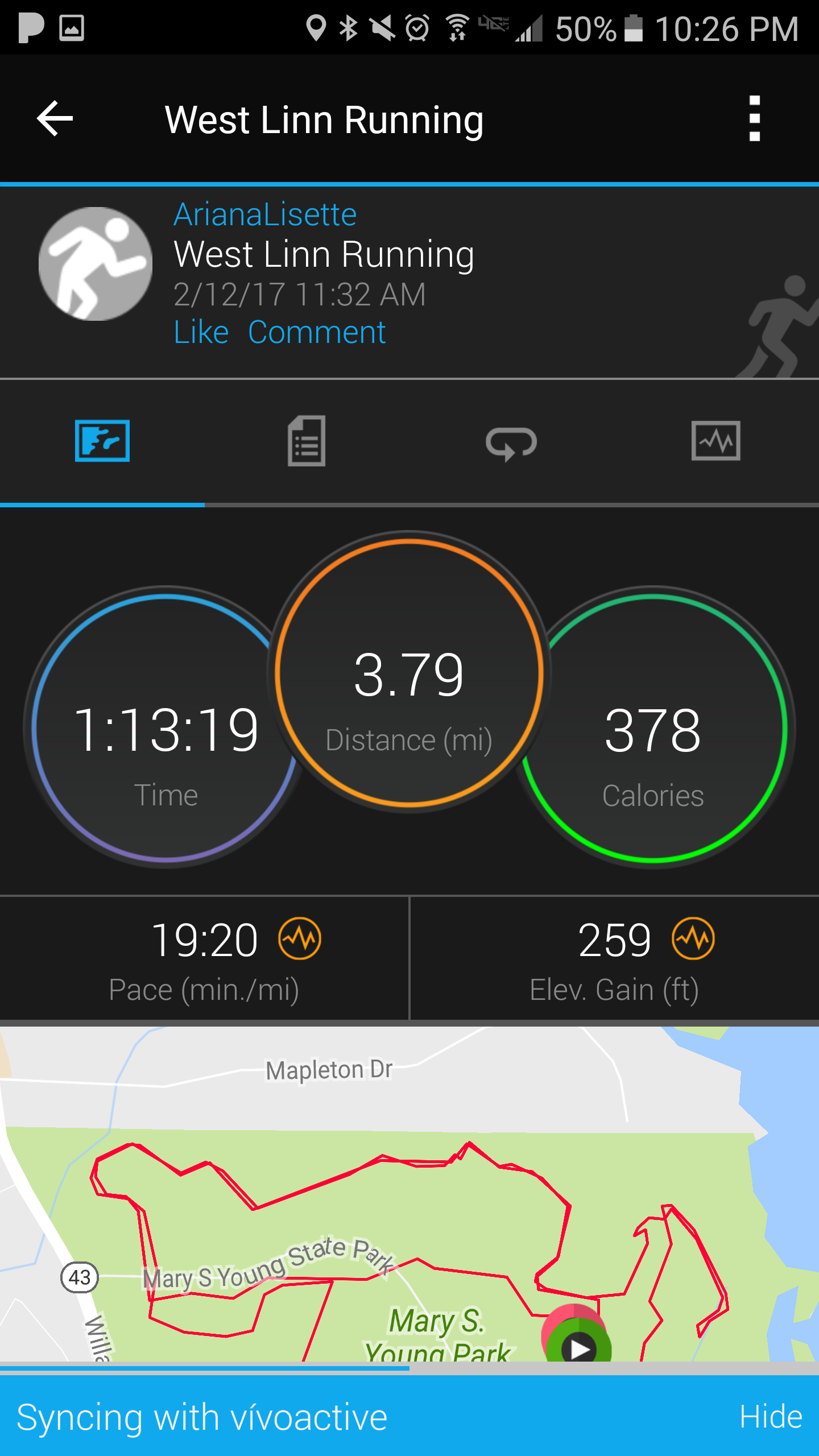Select the map overview tab
Screen dimensions: 819x1456
click(x=102, y=441)
